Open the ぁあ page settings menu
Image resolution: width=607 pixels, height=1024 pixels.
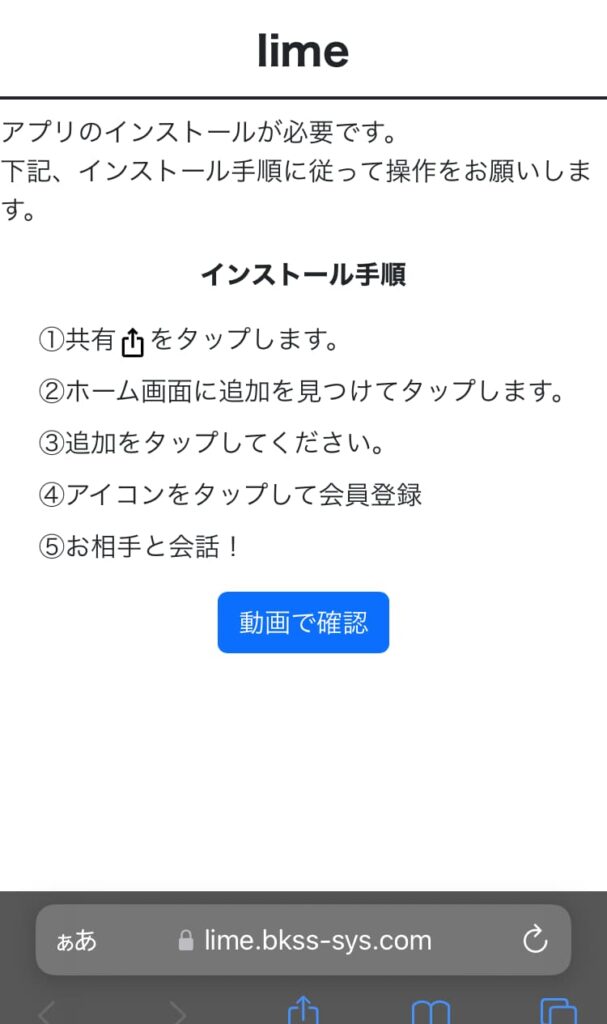click(x=77, y=940)
